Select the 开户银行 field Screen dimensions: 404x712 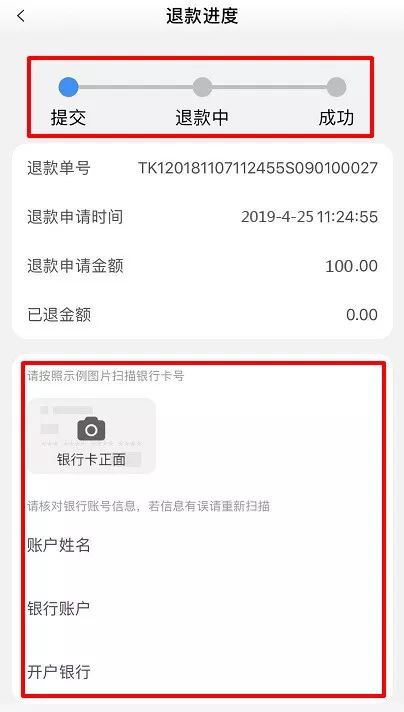pos(202,672)
